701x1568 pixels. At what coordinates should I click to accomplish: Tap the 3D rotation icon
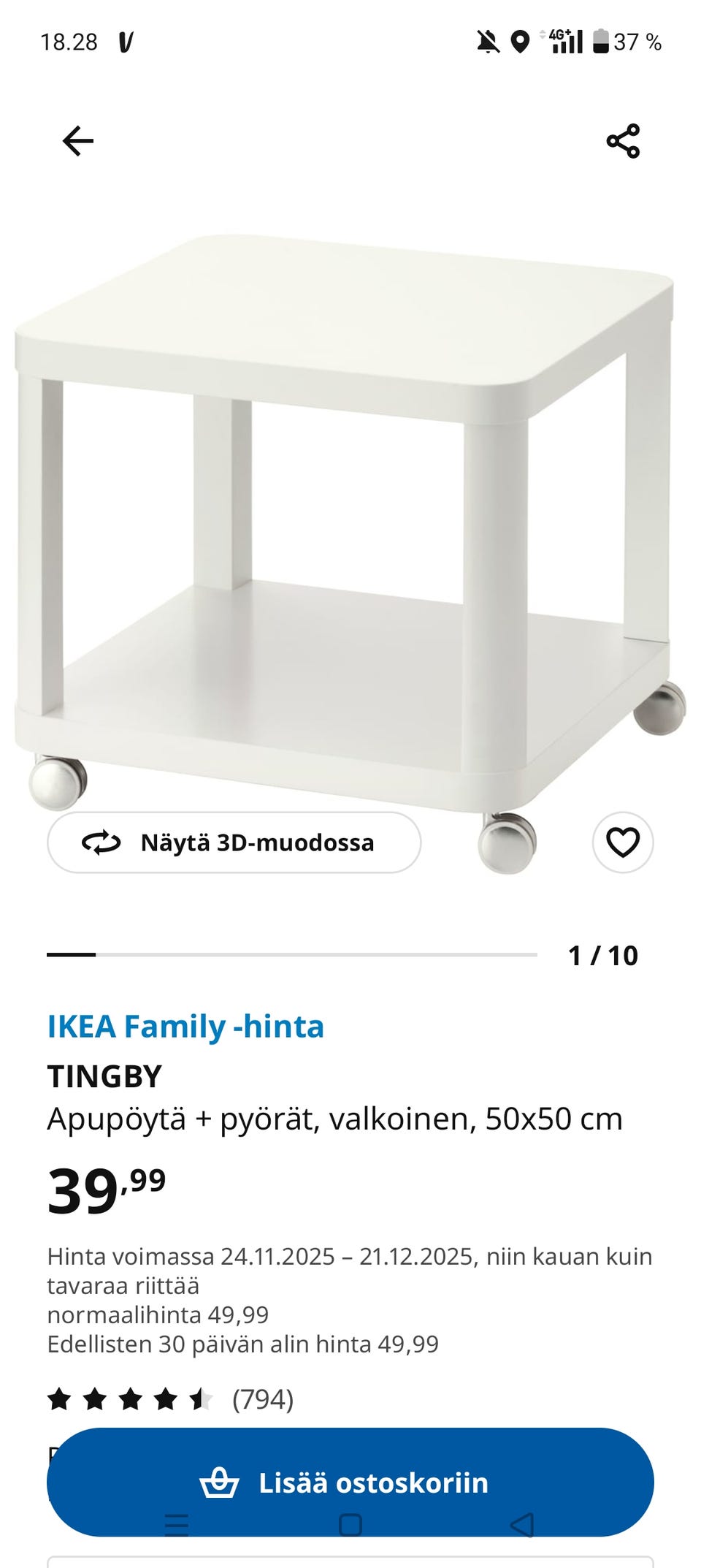coord(102,842)
